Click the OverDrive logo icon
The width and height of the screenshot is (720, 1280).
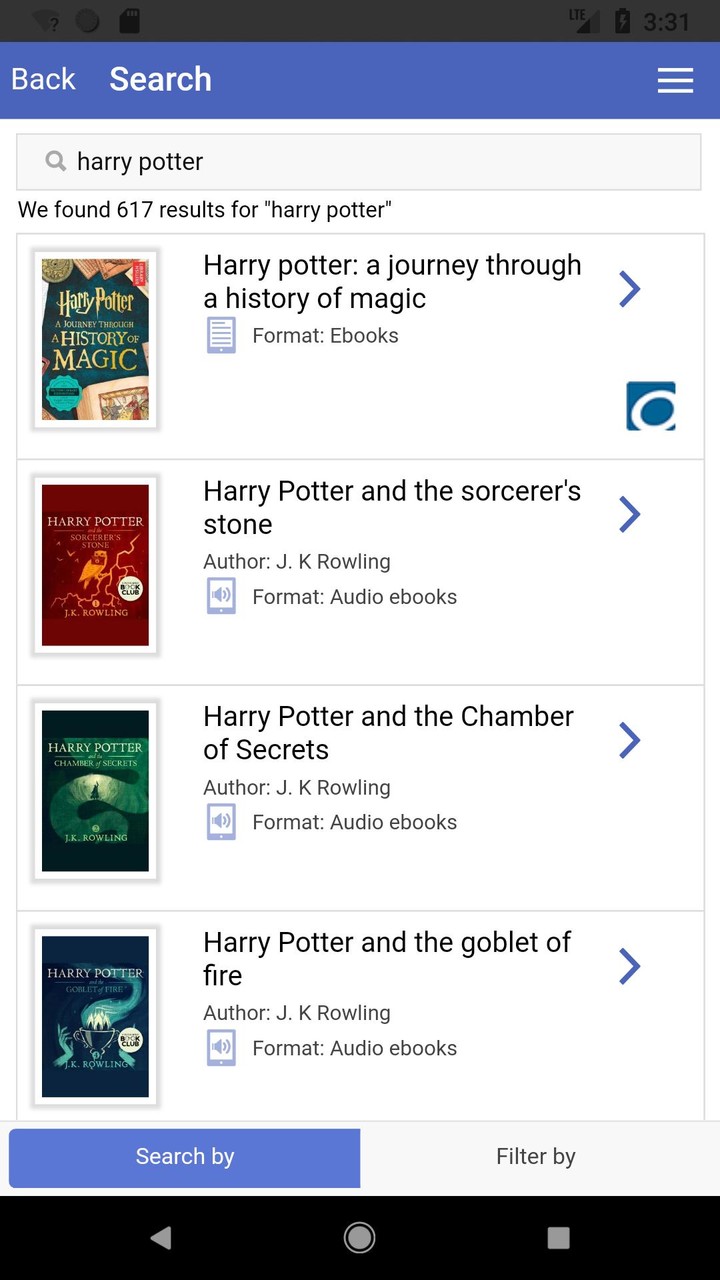click(x=650, y=406)
